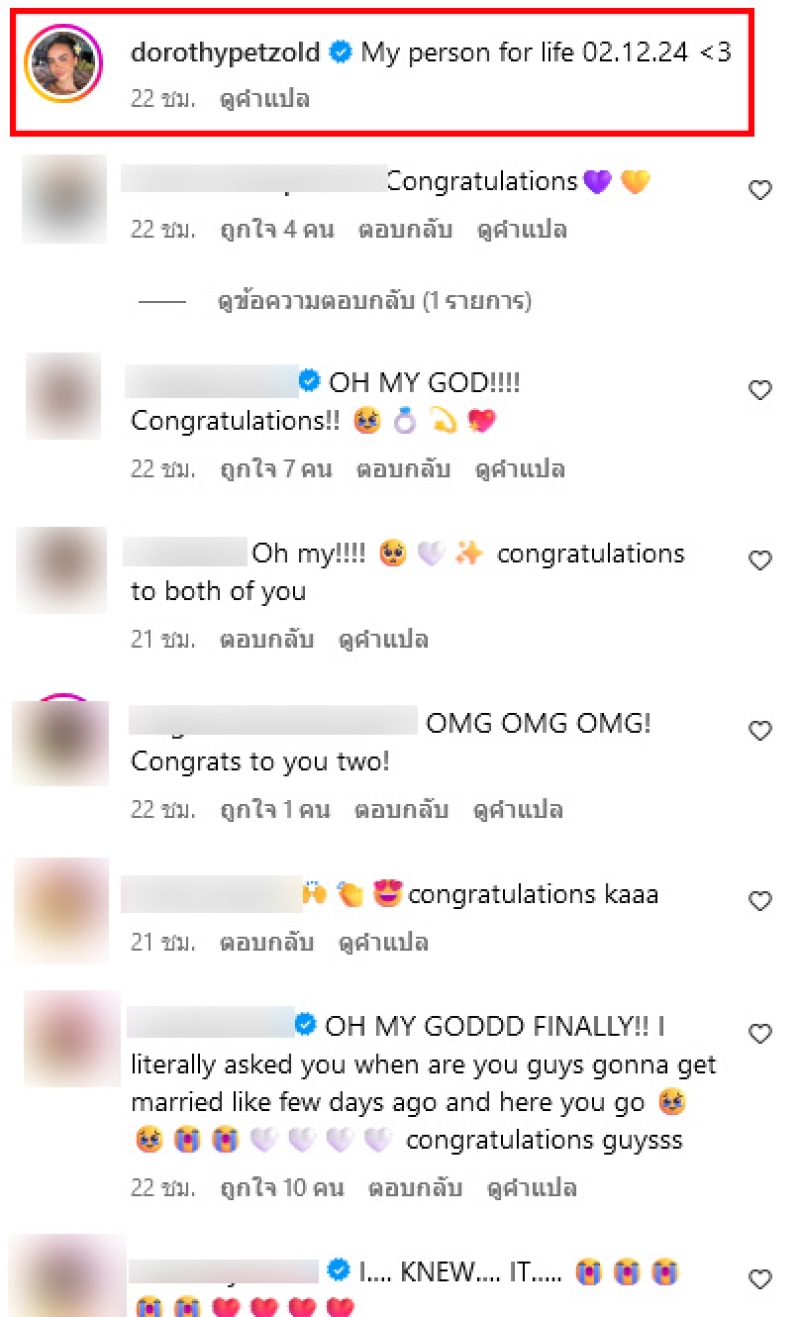Reply to the 'congratulations kaaa' comment
The image size is (800, 1317).
tap(267, 942)
